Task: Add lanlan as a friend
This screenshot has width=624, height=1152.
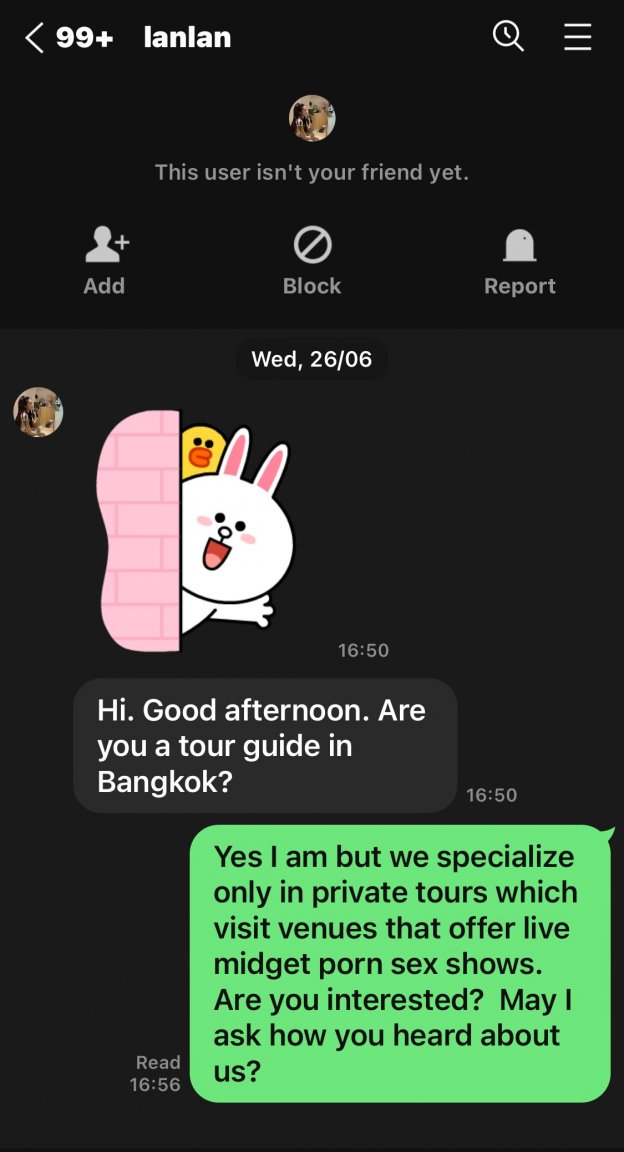Action: coord(105,260)
